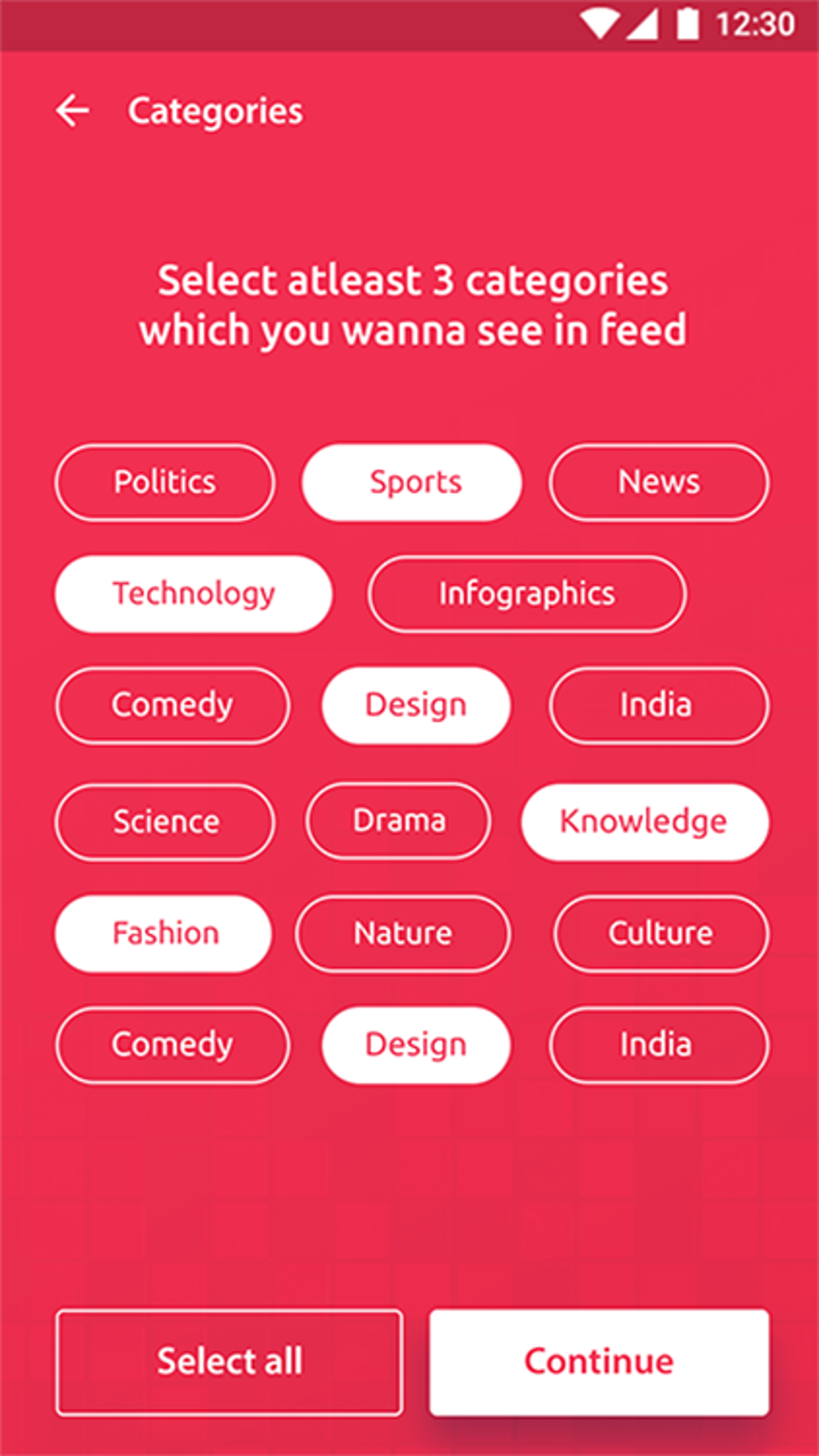This screenshot has width=819, height=1456.
Task: Deselect the Sports category chip
Action: click(x=412, y=483)
